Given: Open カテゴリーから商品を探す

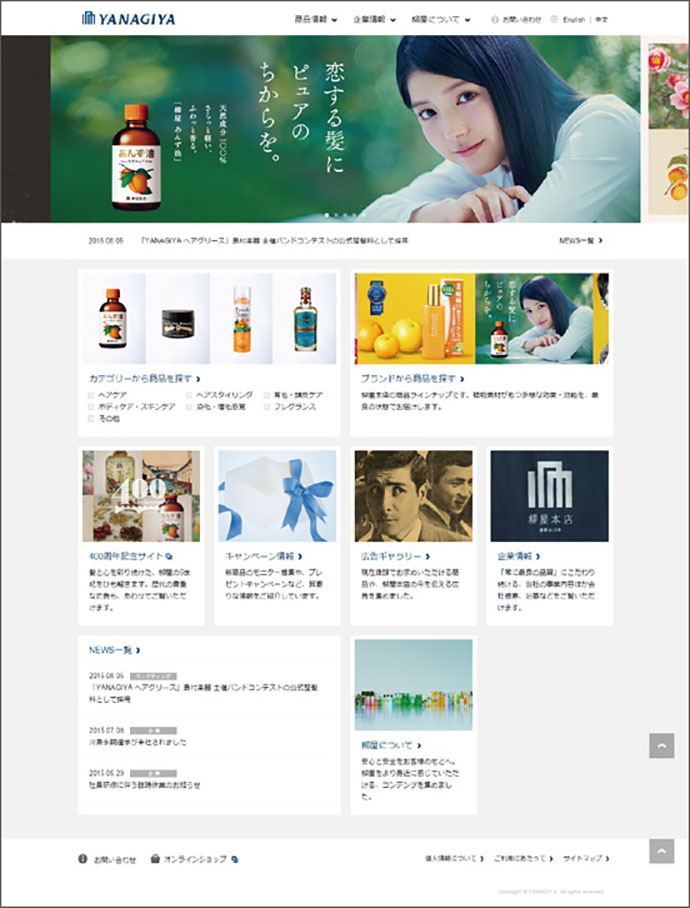Looking at the screenshot, I should point(144,379).
